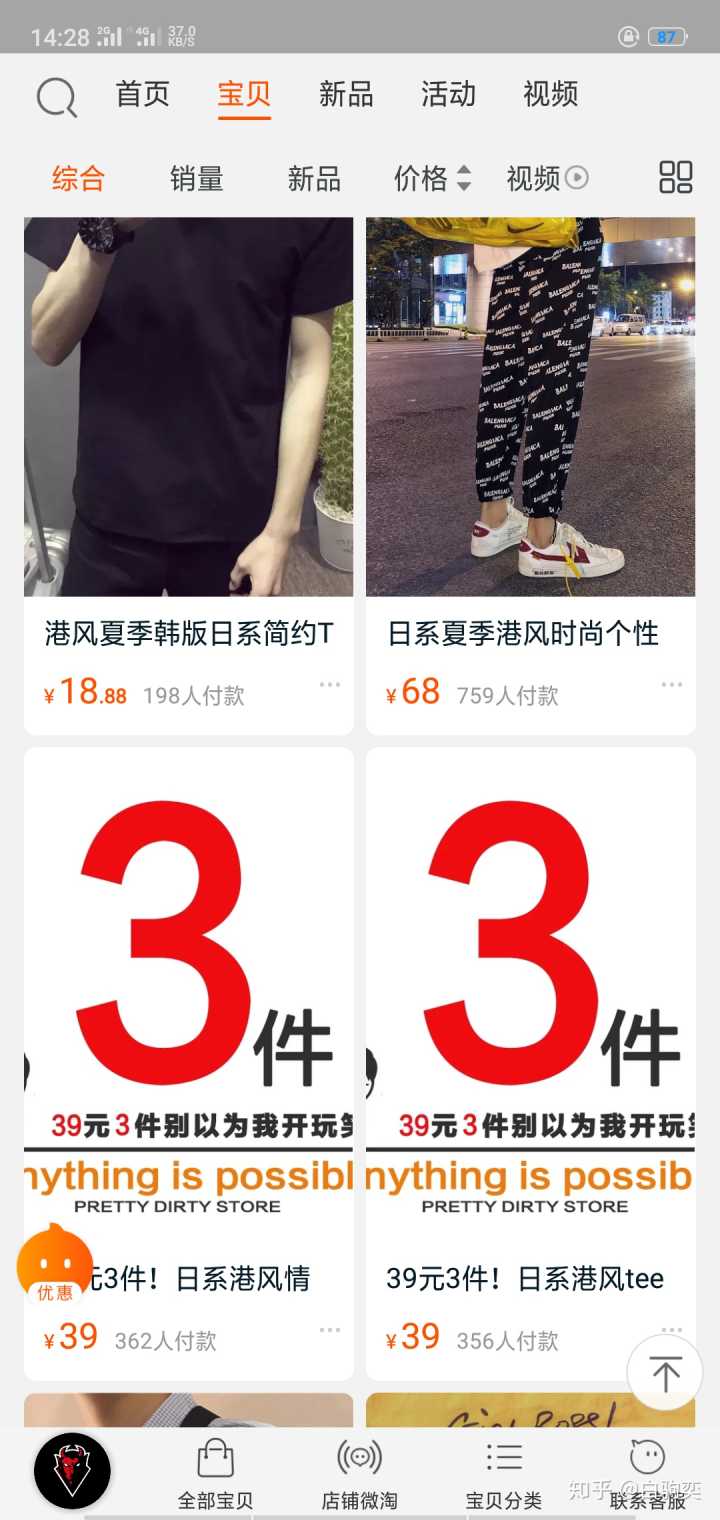The height and width of the screenshot is (1520, 720).
Task: Open the 活动 tab
Action: (448, 95)
